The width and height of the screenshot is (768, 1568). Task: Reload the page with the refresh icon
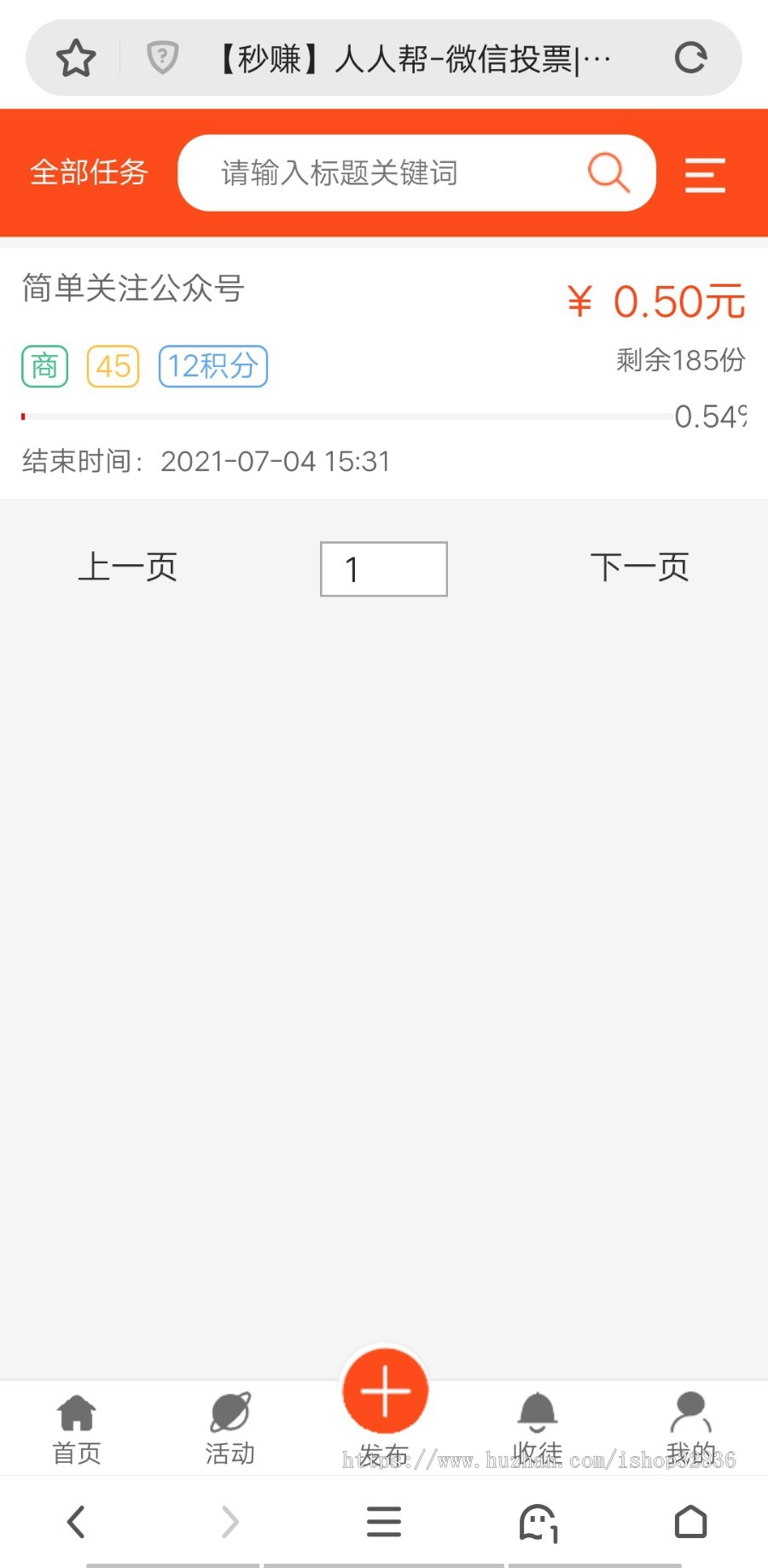692,58
